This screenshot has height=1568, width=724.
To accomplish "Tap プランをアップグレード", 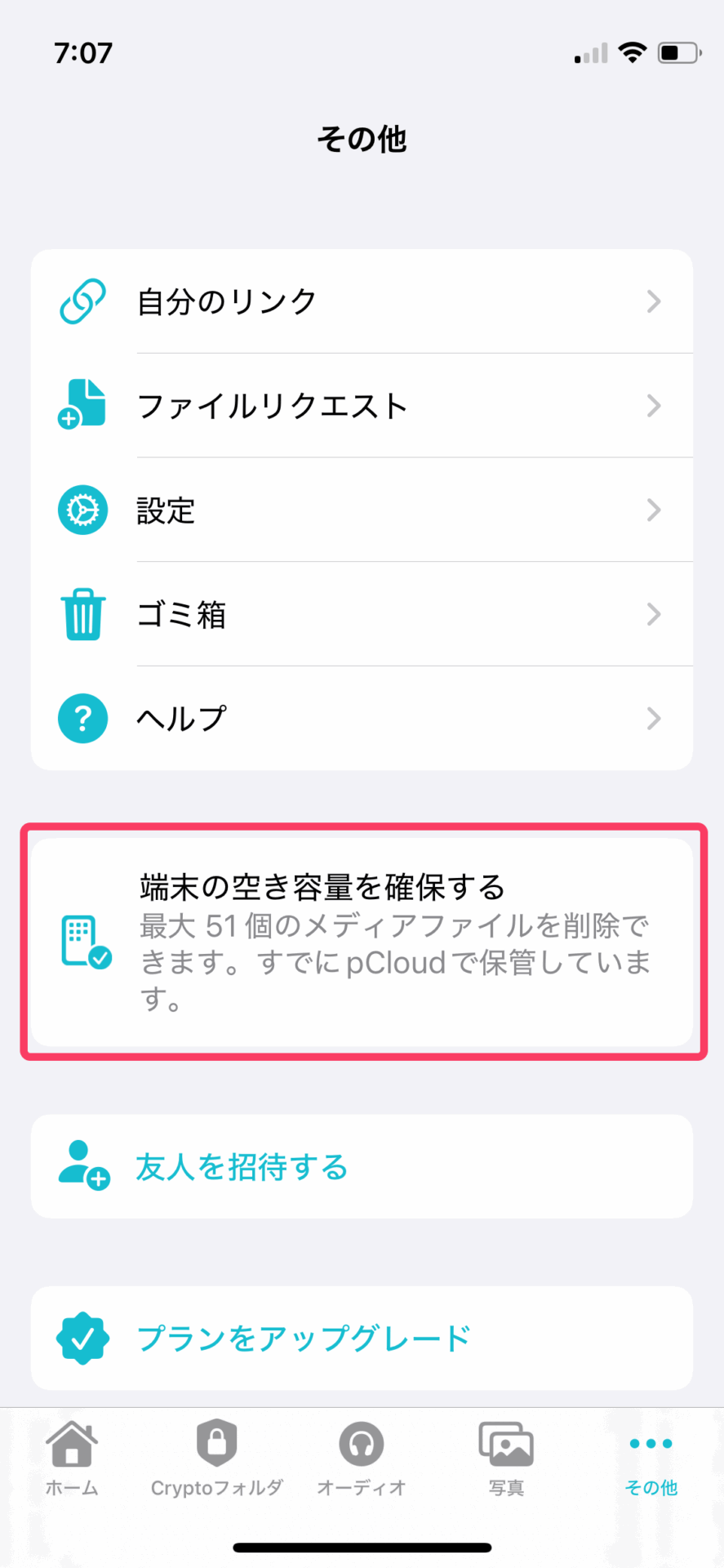I will click(x=362, y=1338).
